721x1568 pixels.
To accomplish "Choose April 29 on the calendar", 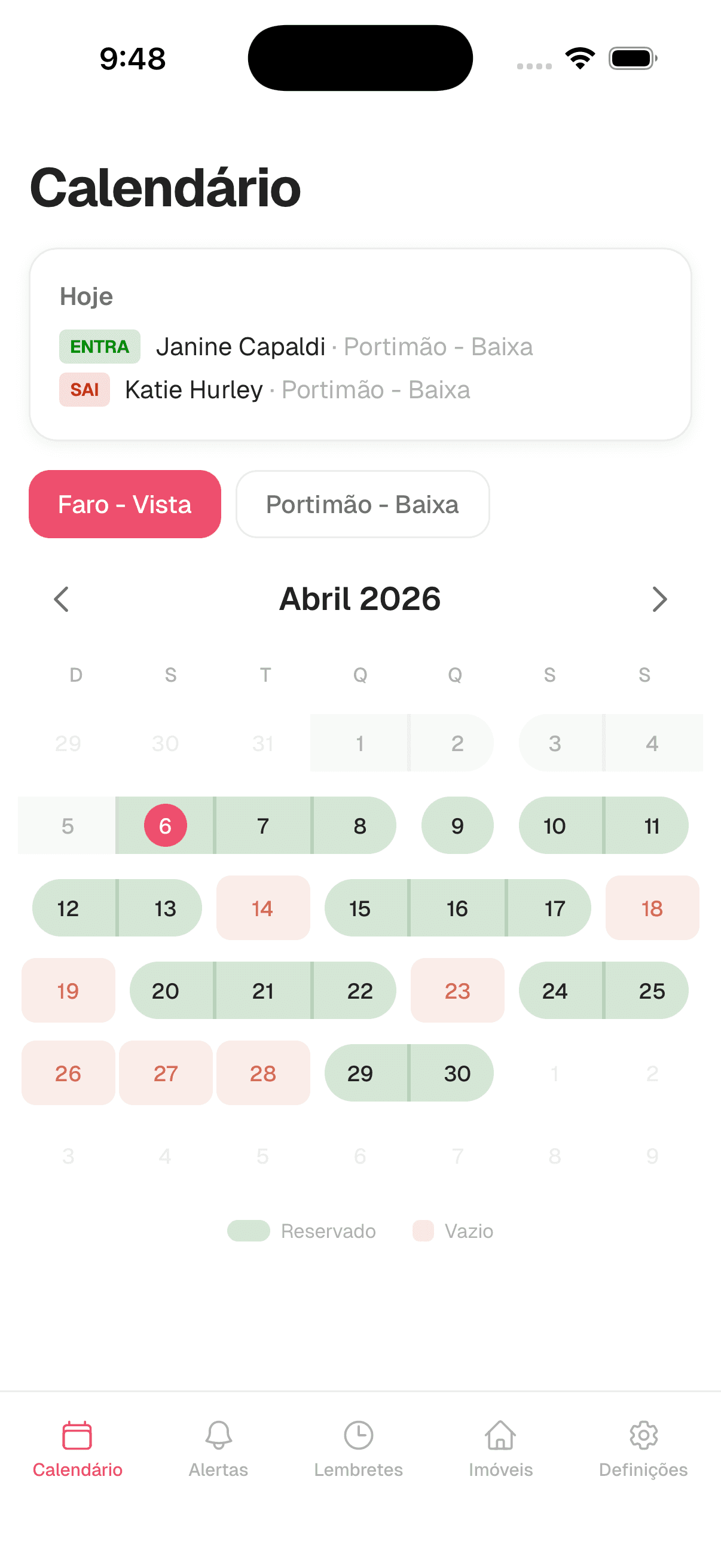I will click(359, 1073).
